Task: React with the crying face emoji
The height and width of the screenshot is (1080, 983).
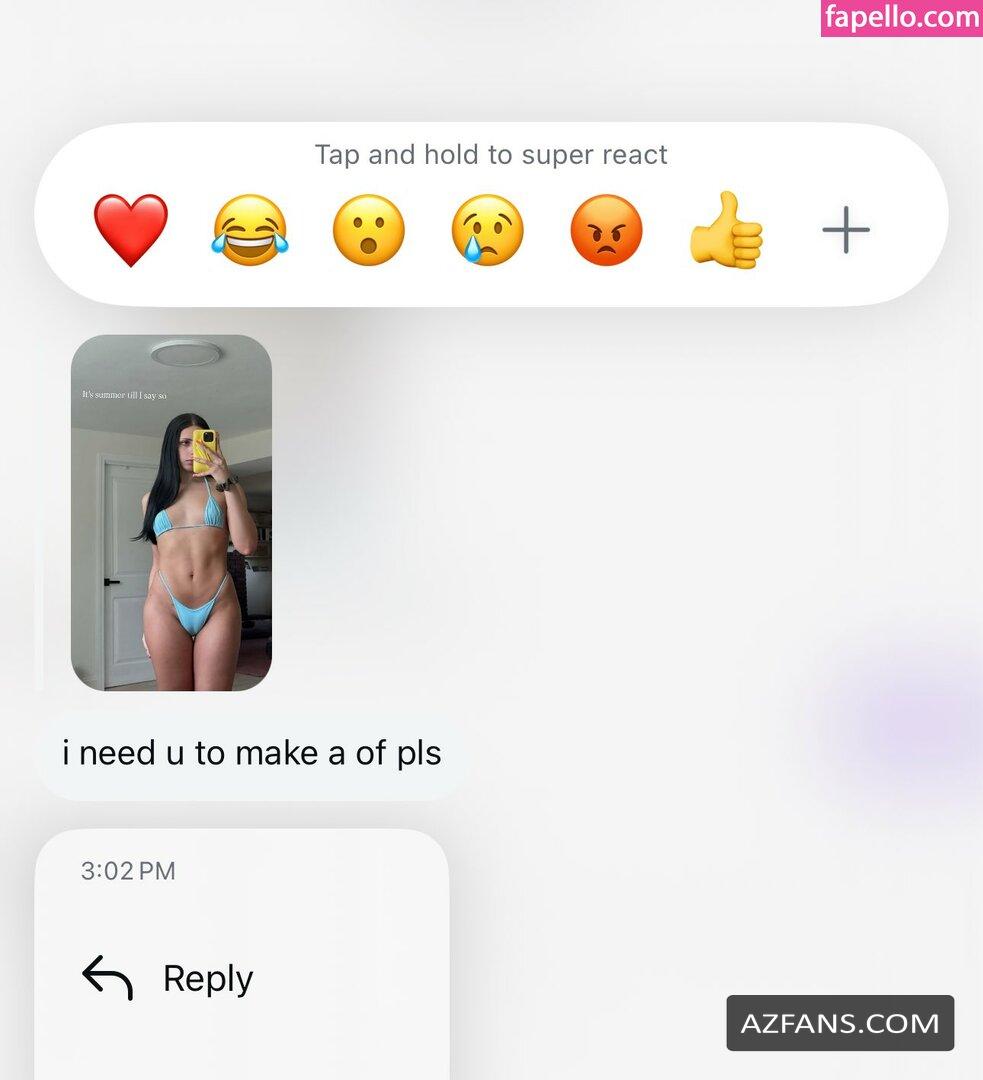Action: pyautogui.click(x=487, y=230)
